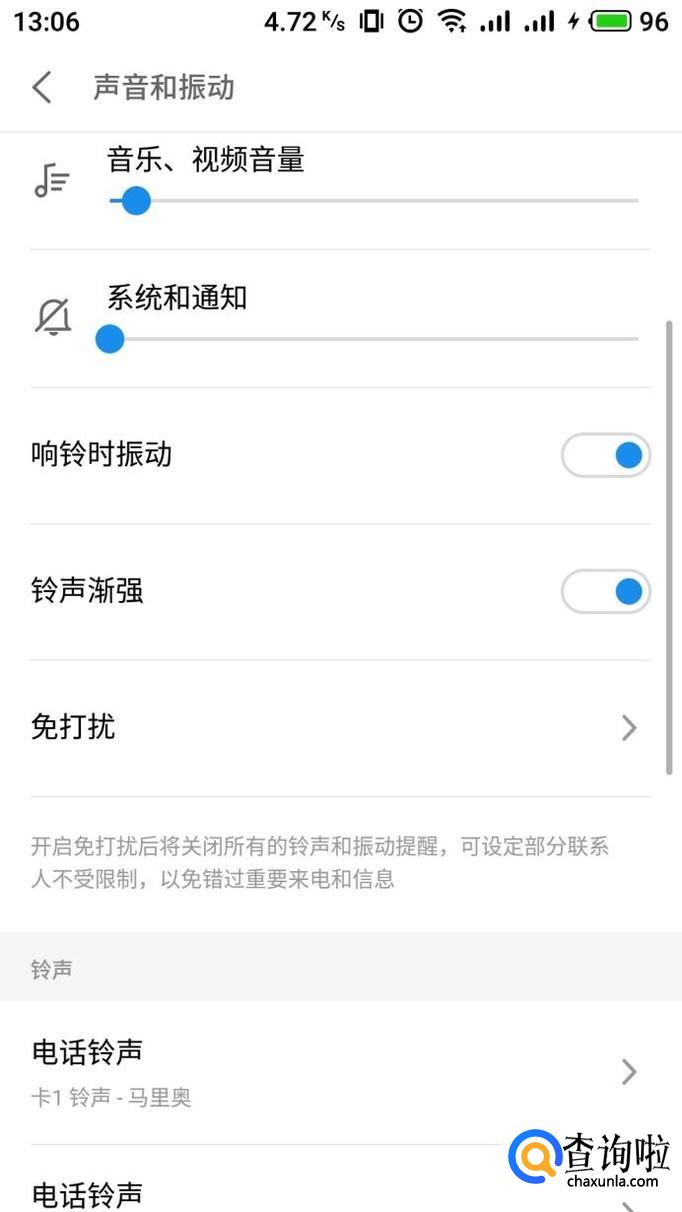The image size is (682, 1212).
Task: Adjust the 系统和通知 volume slider
Action: [110, 339]
